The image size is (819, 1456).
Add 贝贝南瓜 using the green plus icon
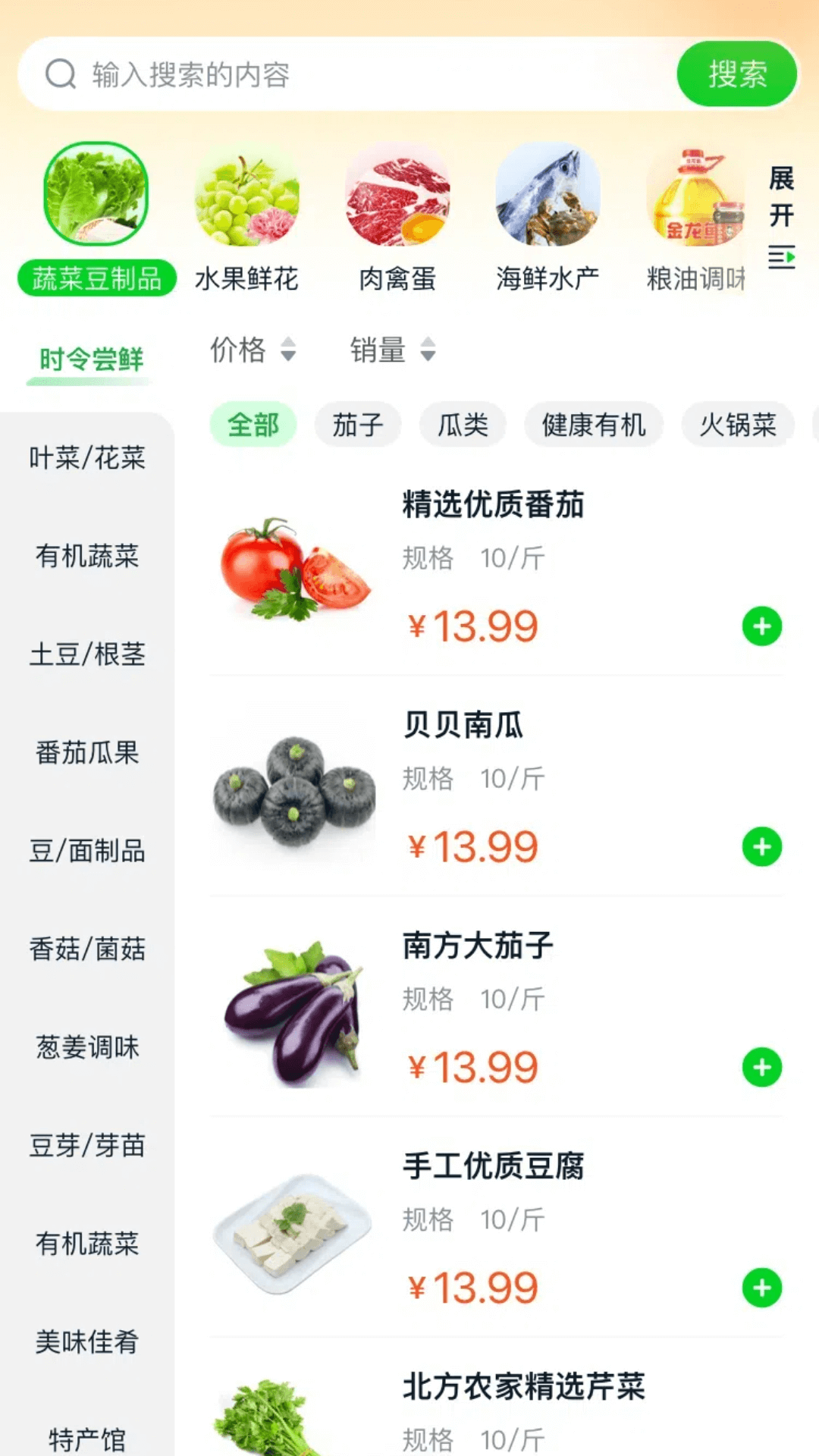pyautogui.click(x=763, y=846)
